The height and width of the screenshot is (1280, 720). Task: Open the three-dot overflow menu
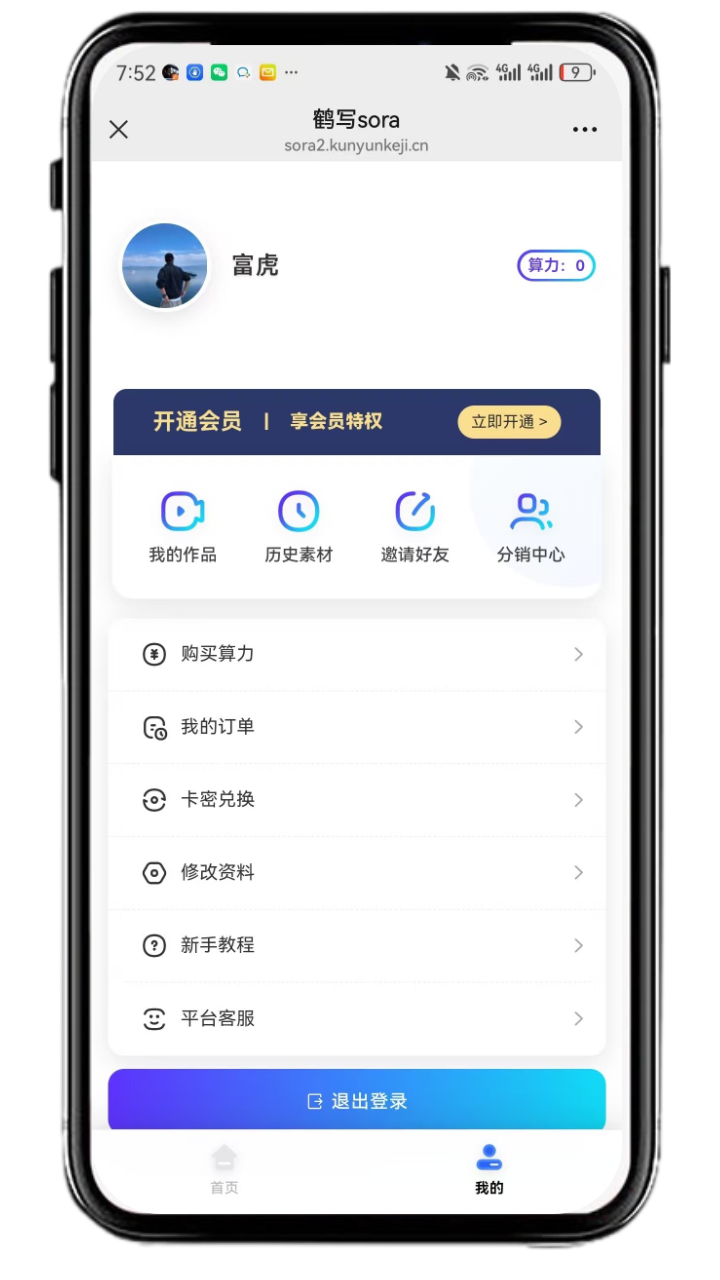[x=584, y=129]
